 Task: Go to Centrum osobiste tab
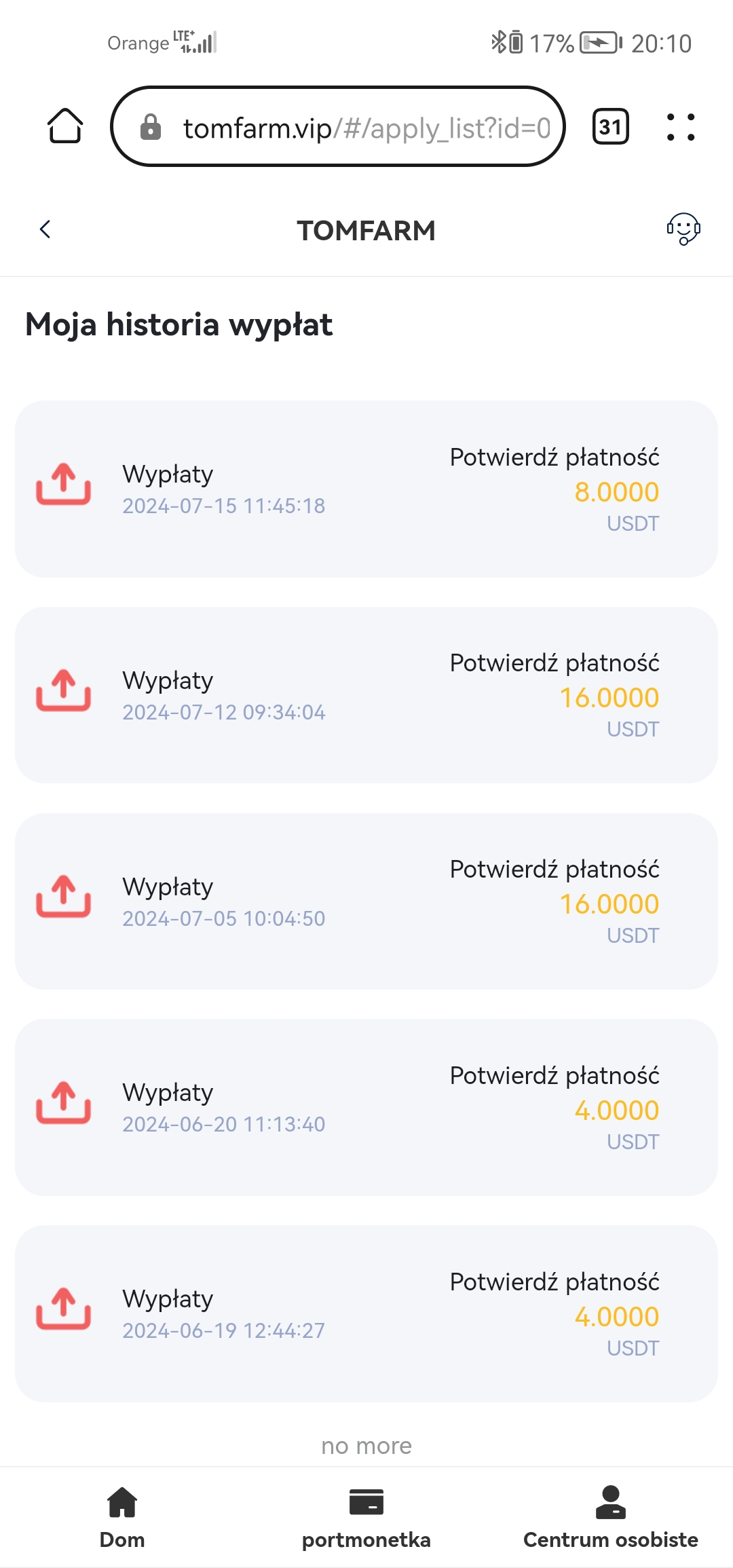[611, 1518]
